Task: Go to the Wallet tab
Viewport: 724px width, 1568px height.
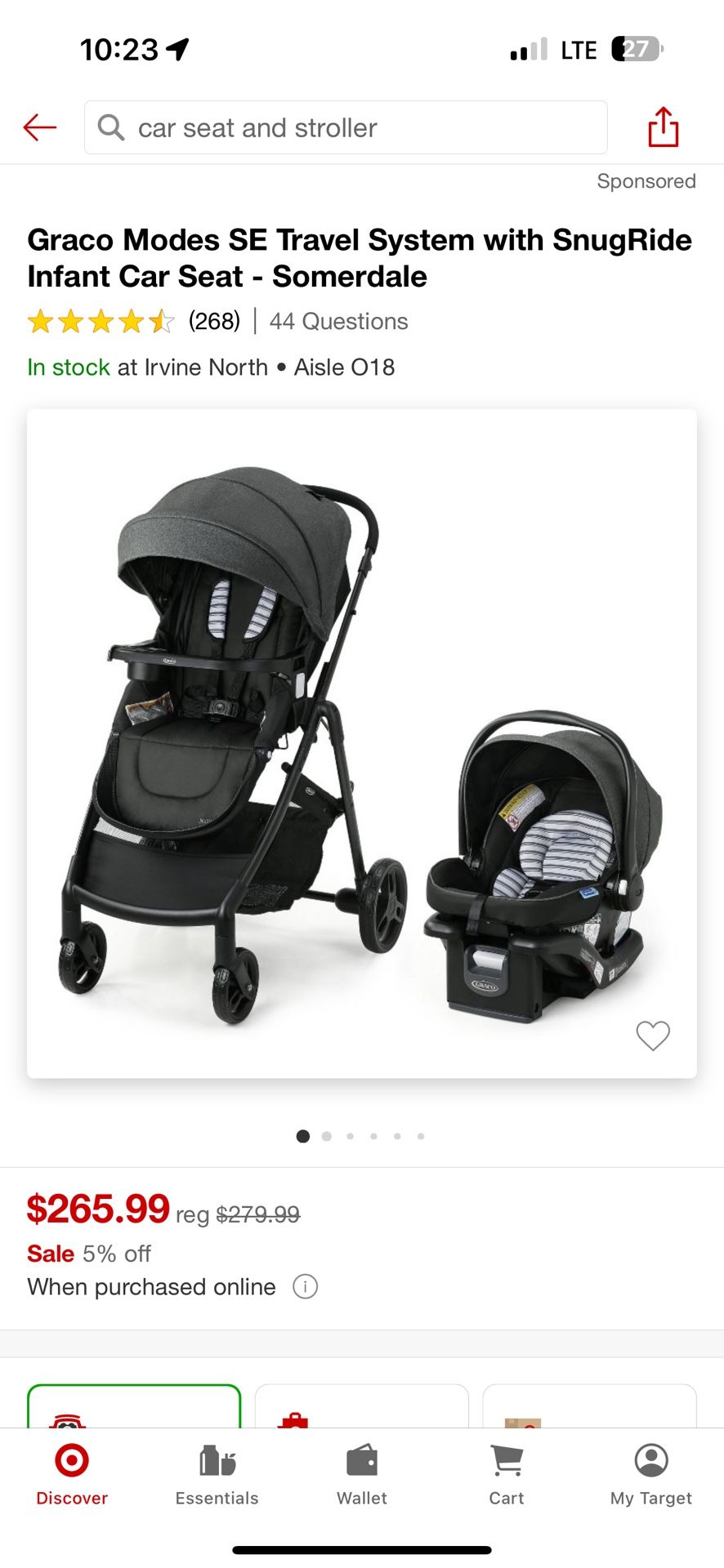Action: click(x=362, y=1475)
